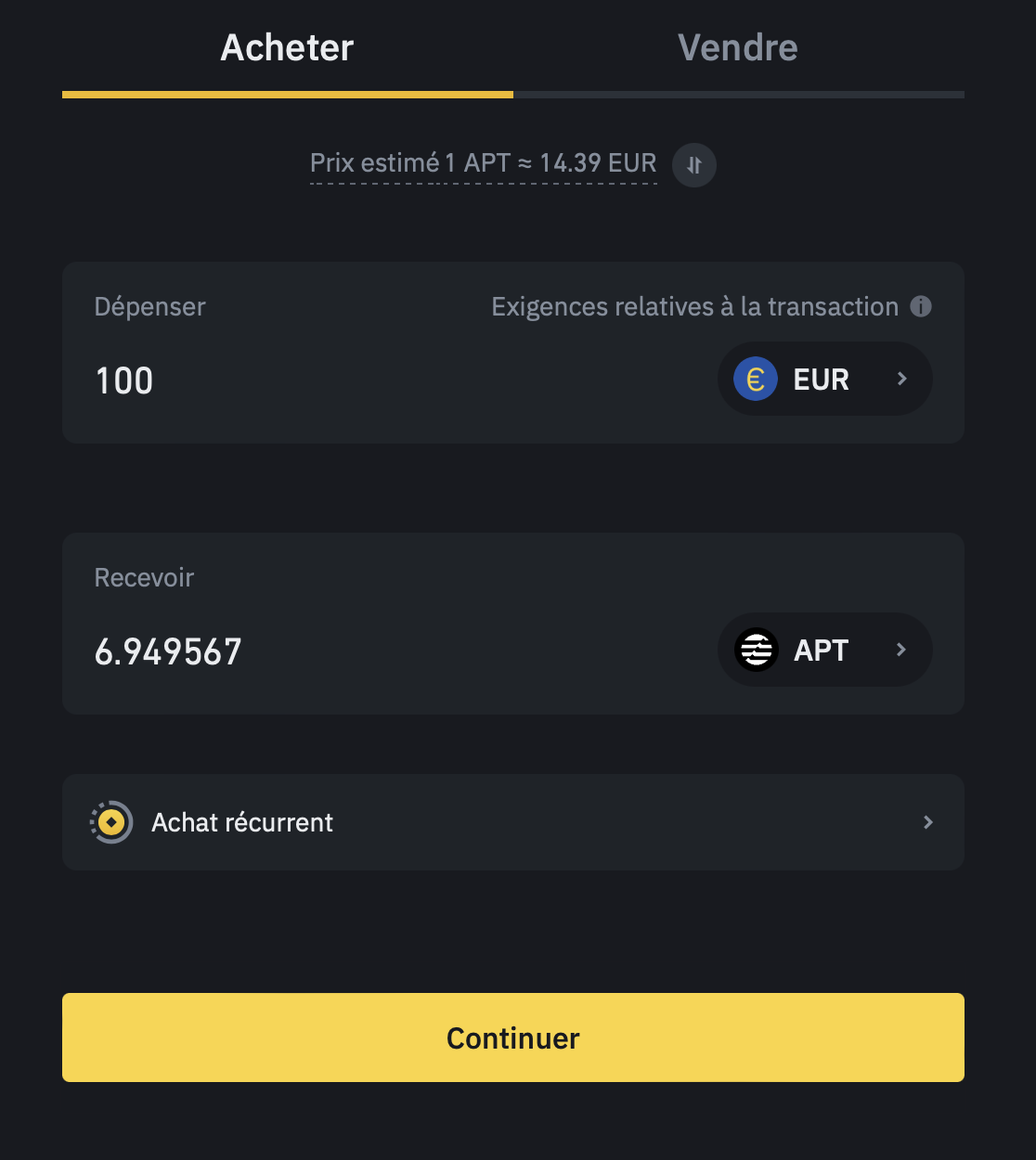This screenshot has width=1036, height=1160.
Task: Select the Acheter tab
Action: 286,47
